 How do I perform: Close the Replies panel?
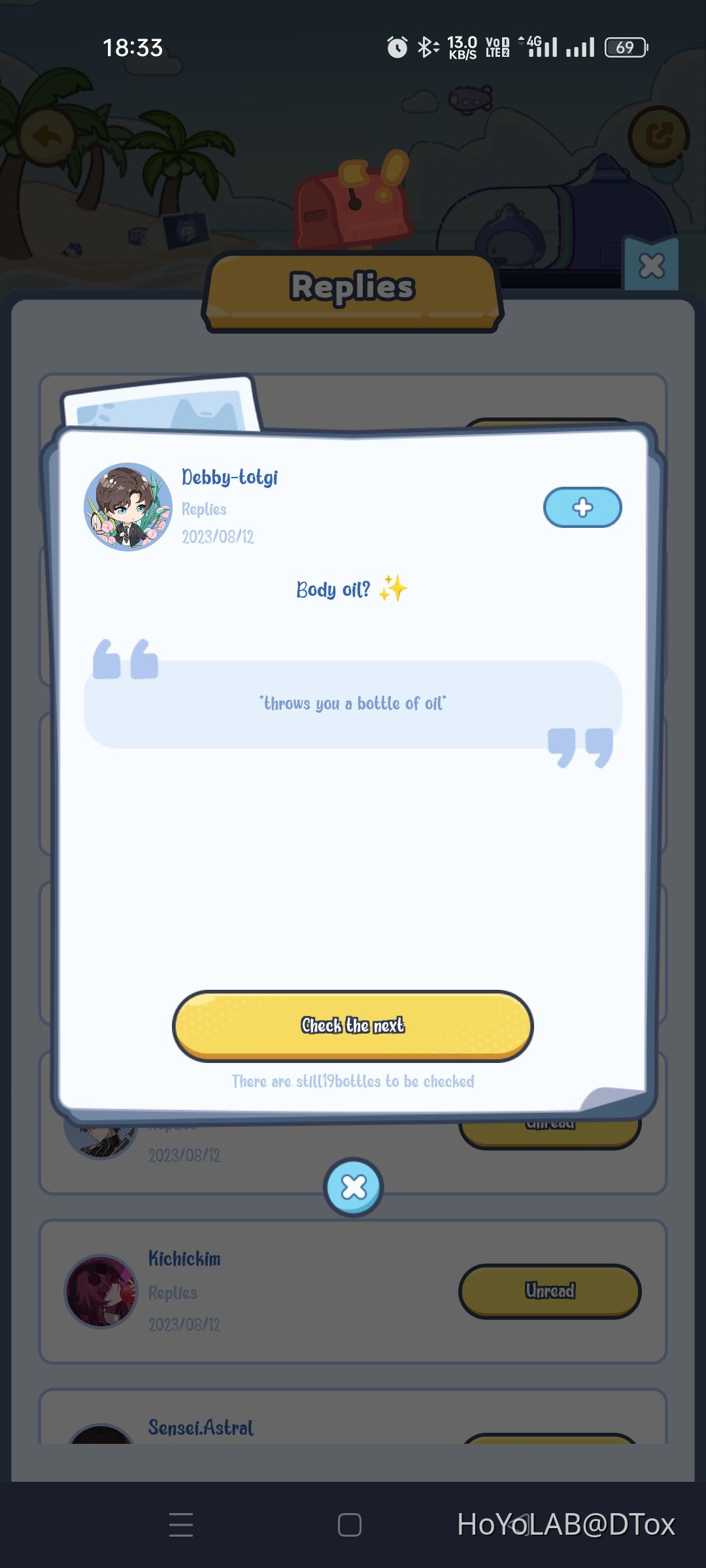tap(651, 266)
